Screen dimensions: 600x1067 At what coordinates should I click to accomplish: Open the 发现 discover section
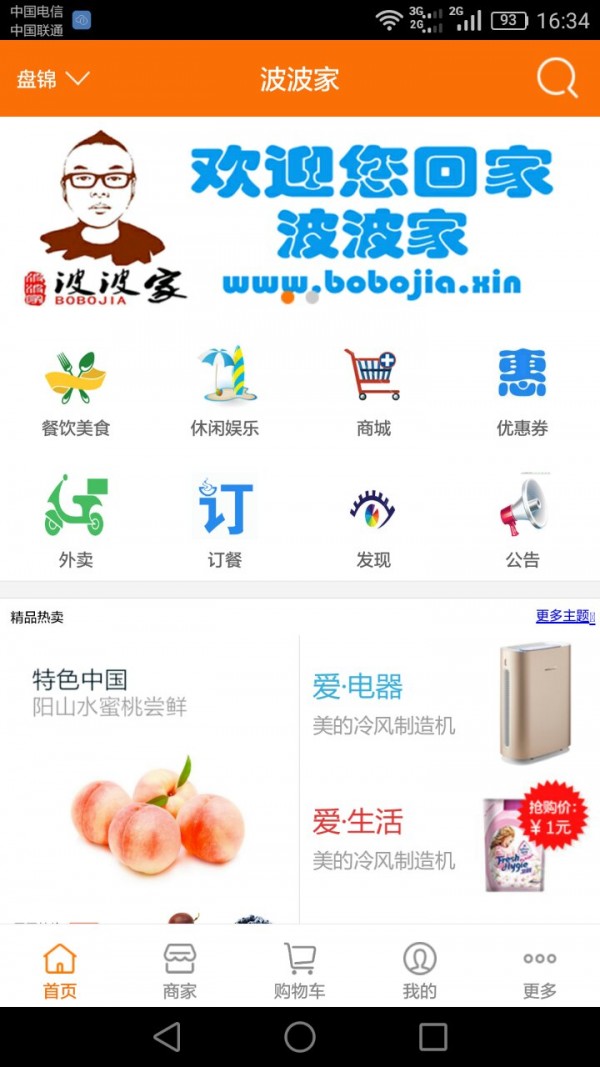[x=373, y=523]
